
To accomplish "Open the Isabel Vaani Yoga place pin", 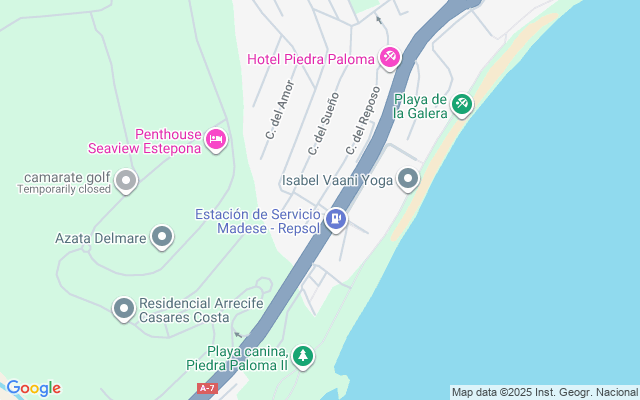I will [x=408, y=181].
